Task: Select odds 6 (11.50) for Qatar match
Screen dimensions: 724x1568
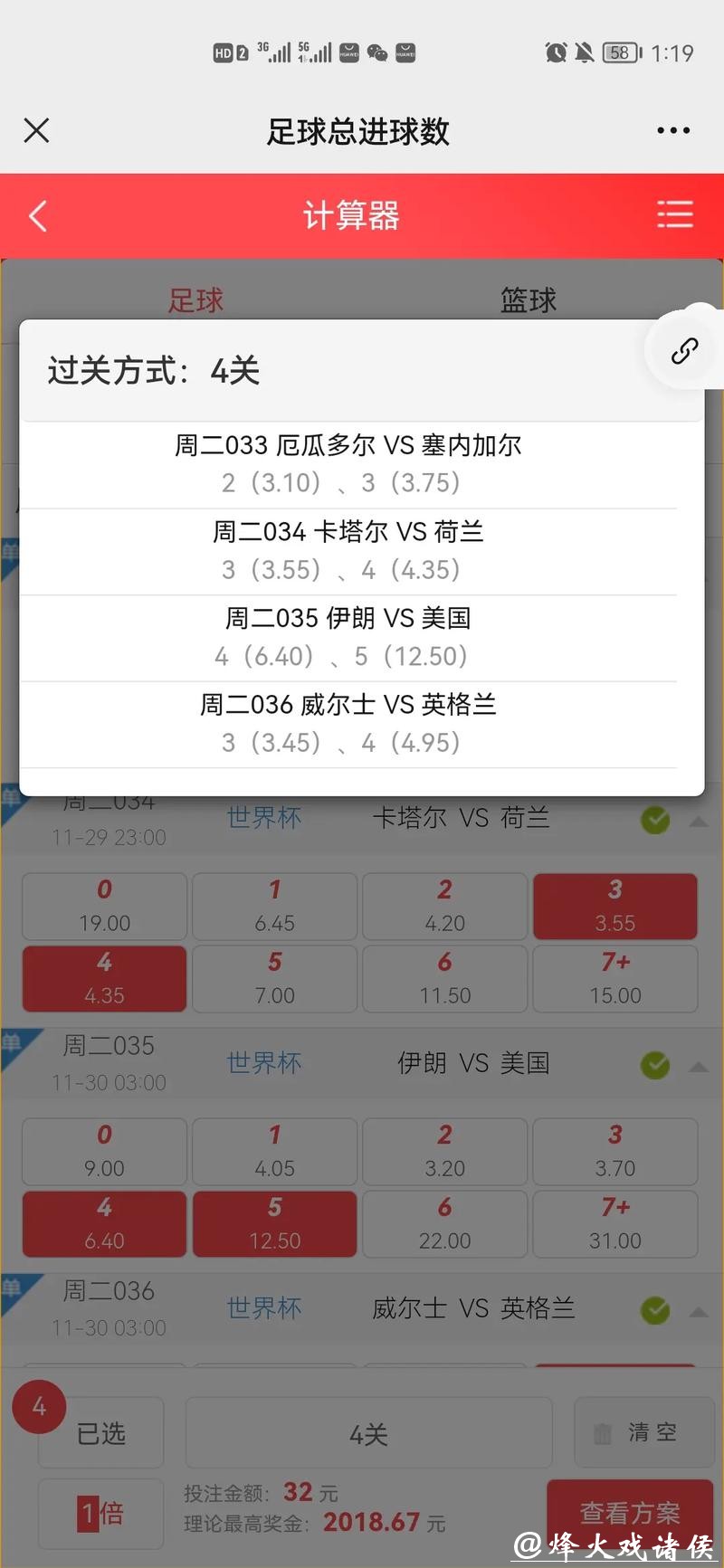Action: pyautogui.click(x=444, y=979)
